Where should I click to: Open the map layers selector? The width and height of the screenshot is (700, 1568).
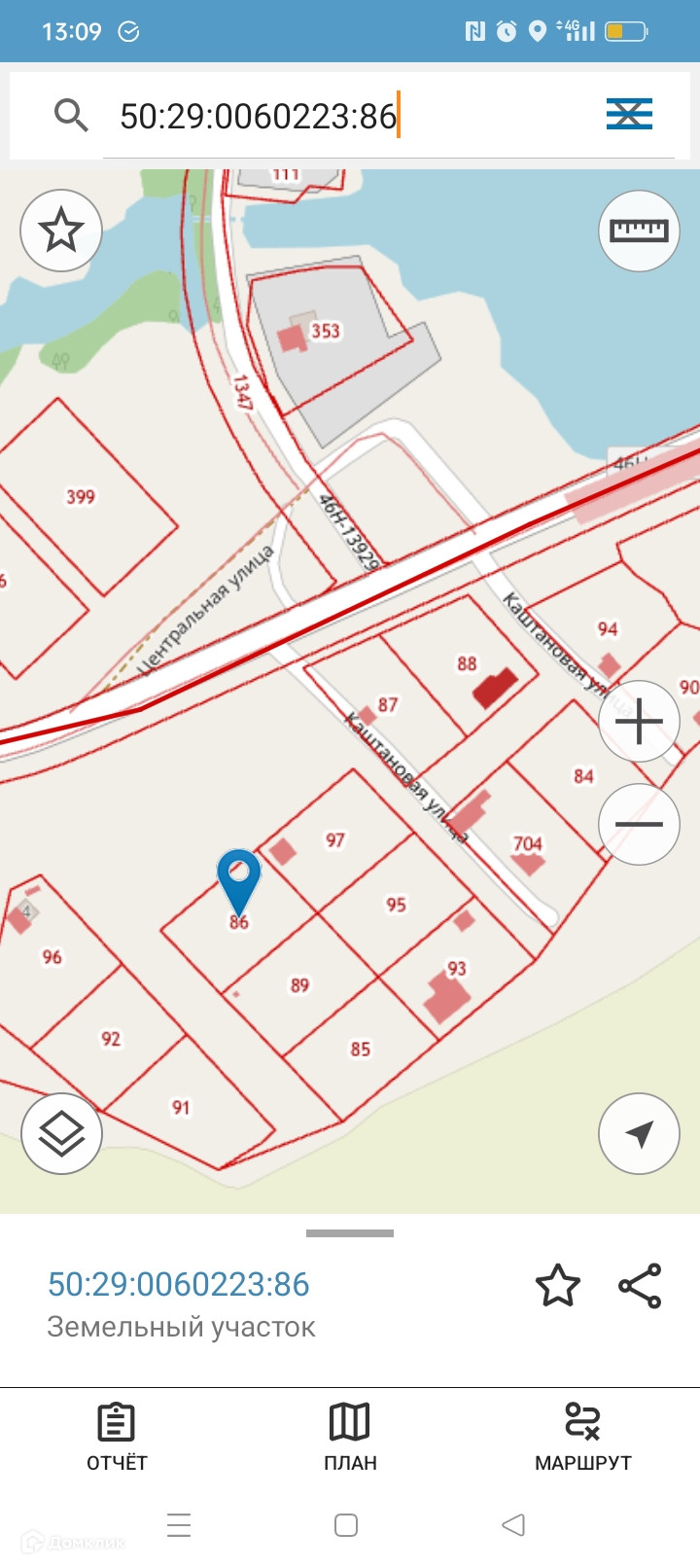tap(61, 1134)
